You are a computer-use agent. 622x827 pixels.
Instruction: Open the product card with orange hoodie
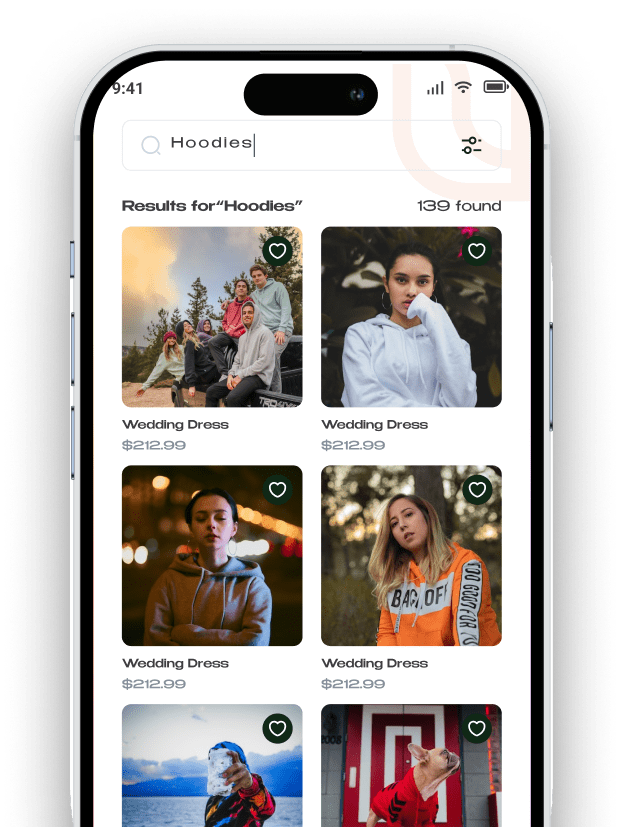(410, 556)
